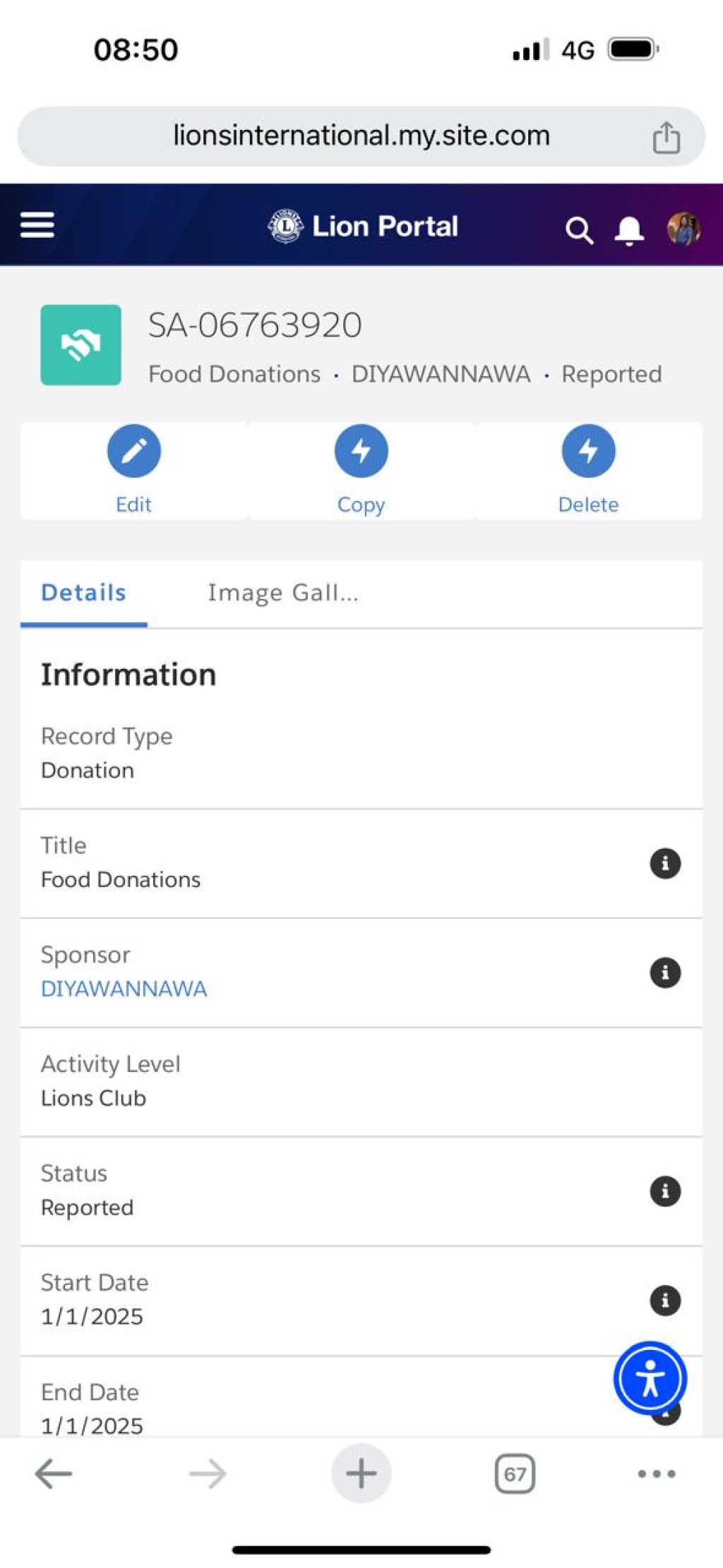Copy this service activity
Viewport: 723px width, 1568px height.
361,470
